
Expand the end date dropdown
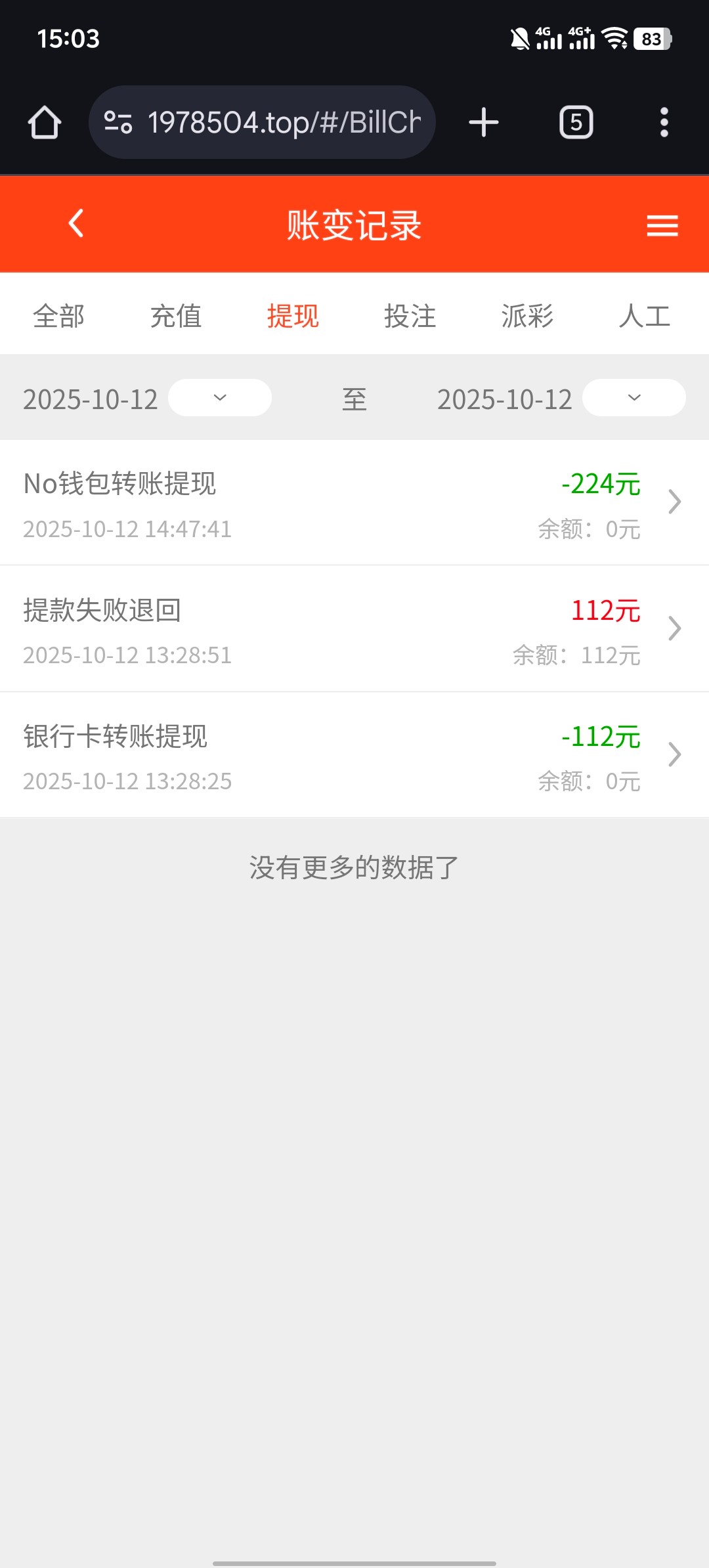click(x=634, y=398)
